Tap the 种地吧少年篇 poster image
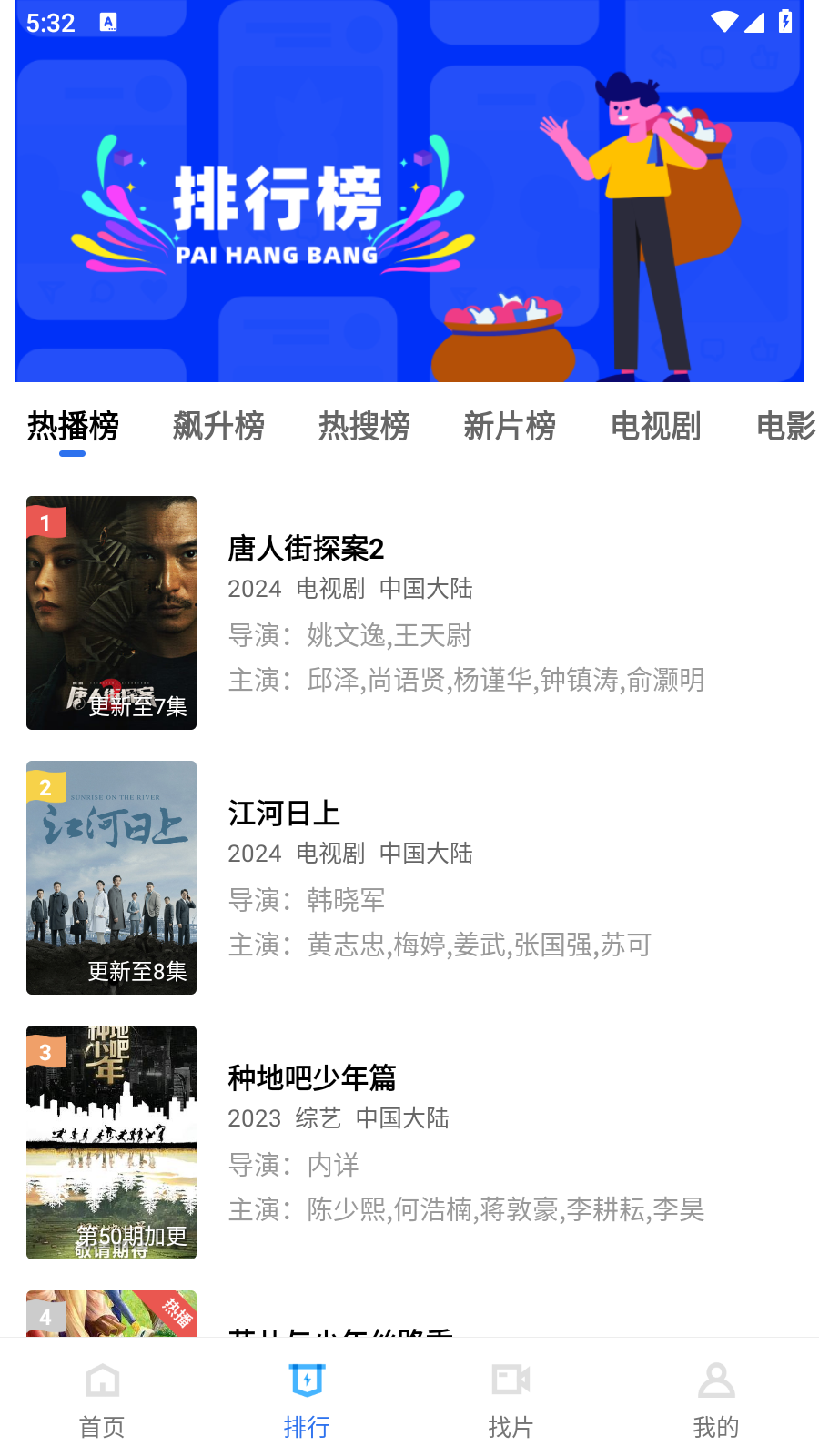 point(111,1142)
